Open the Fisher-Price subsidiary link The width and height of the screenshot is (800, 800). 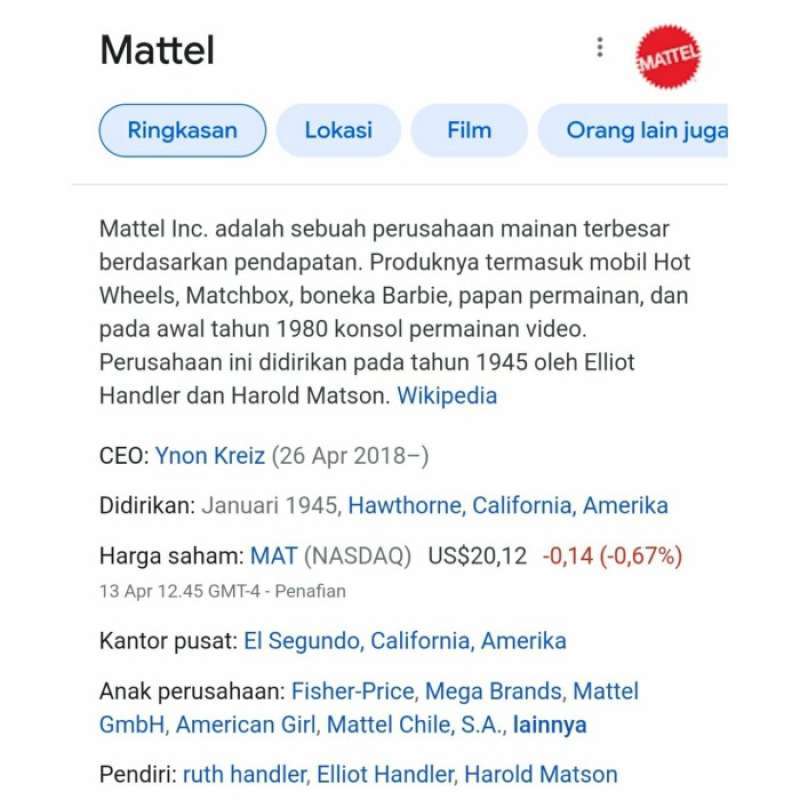354,691
